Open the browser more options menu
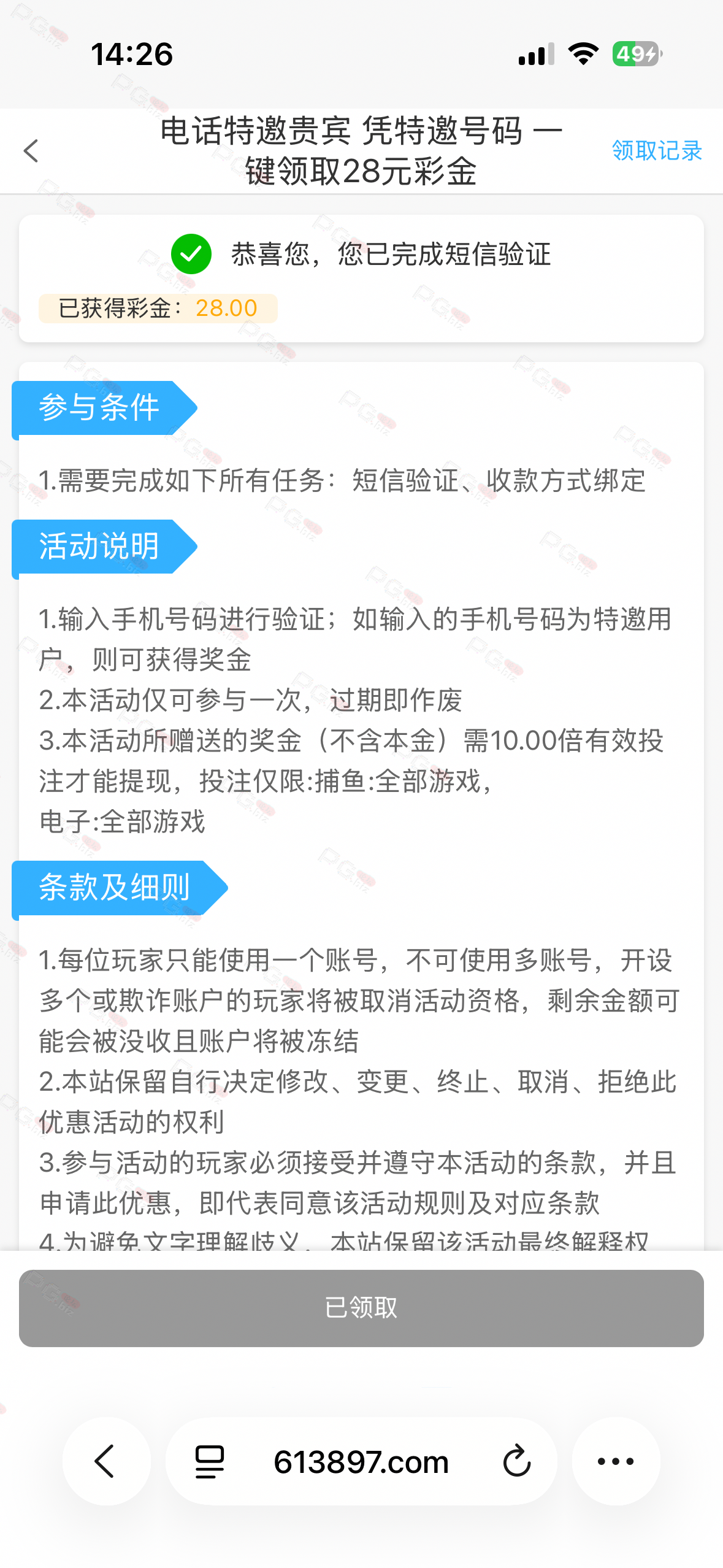This screenshot has height=1568, width=723. [616, 1461]
